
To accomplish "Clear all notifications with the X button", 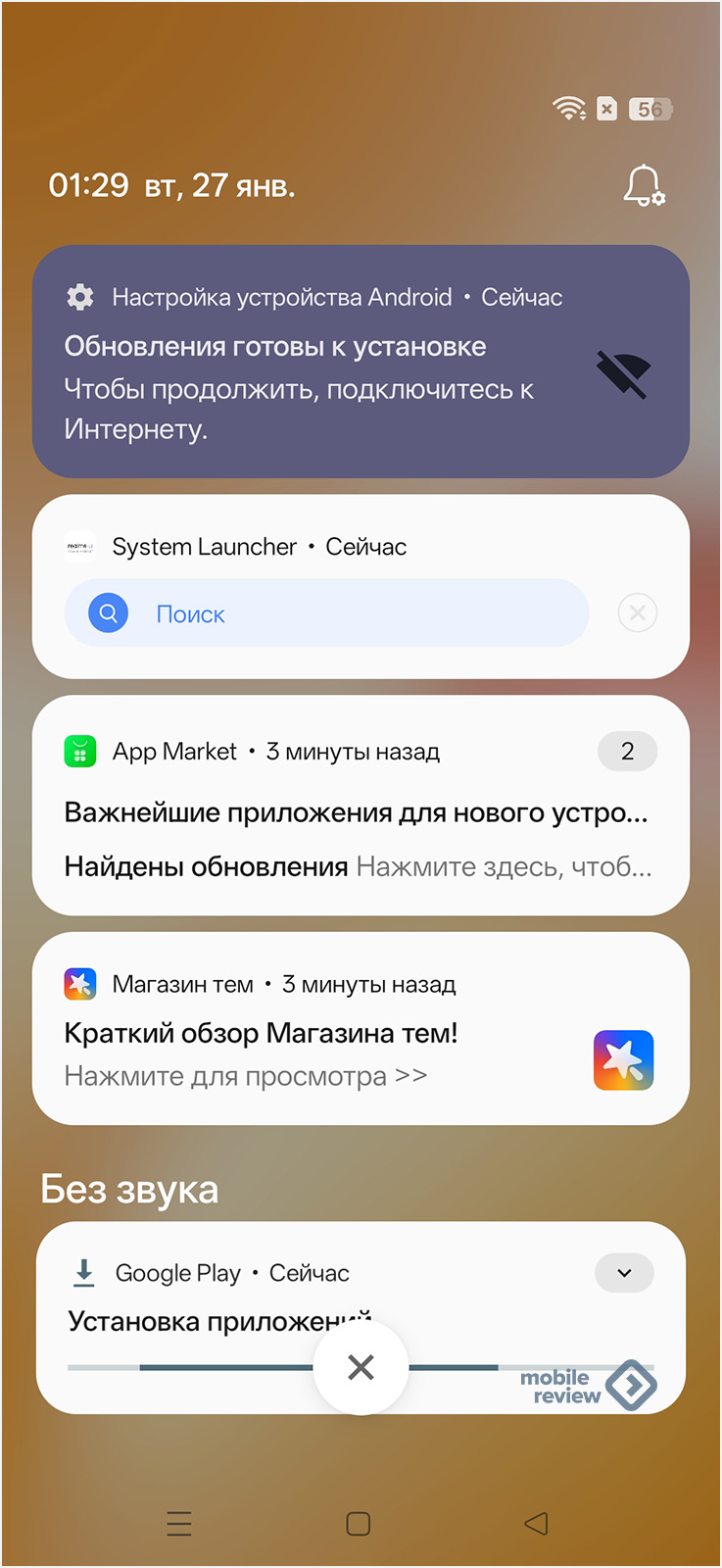I will pos(361,1367).
